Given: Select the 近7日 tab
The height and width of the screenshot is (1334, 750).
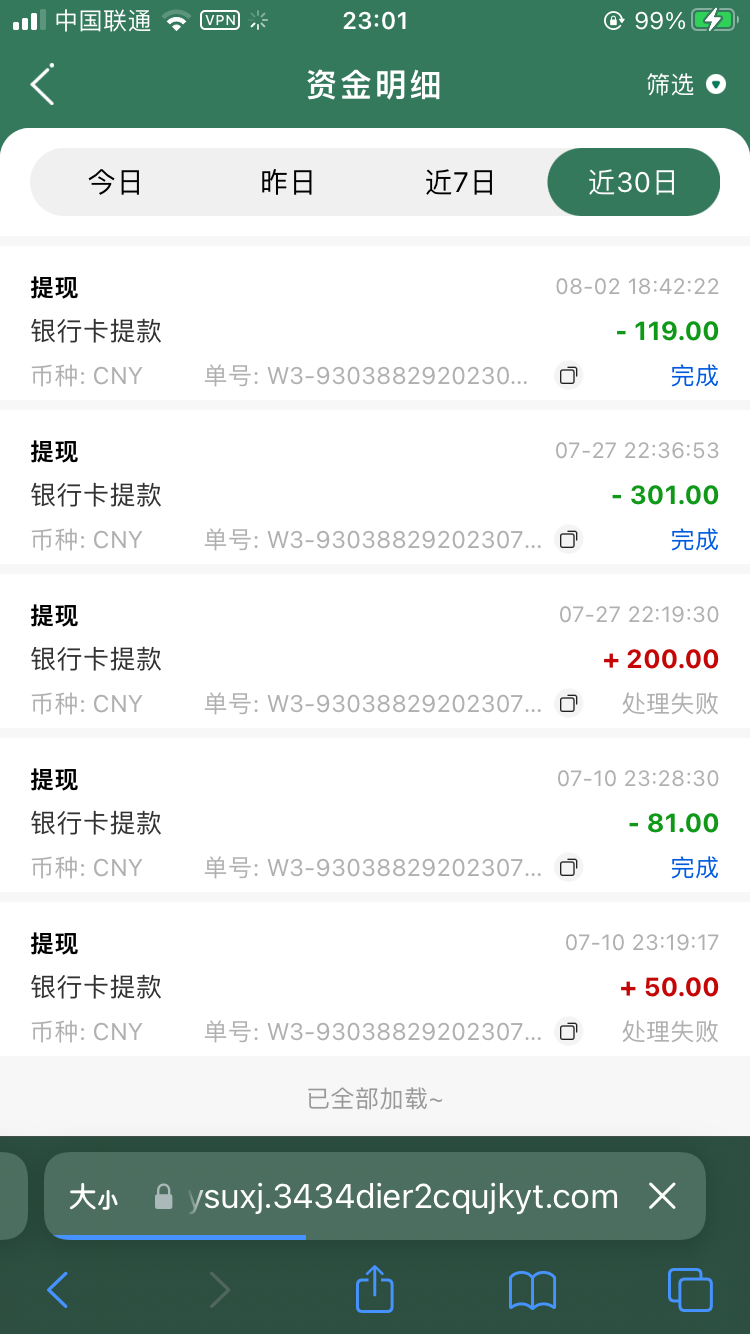Looking at the screenshot, I should (x=460, y=182).
